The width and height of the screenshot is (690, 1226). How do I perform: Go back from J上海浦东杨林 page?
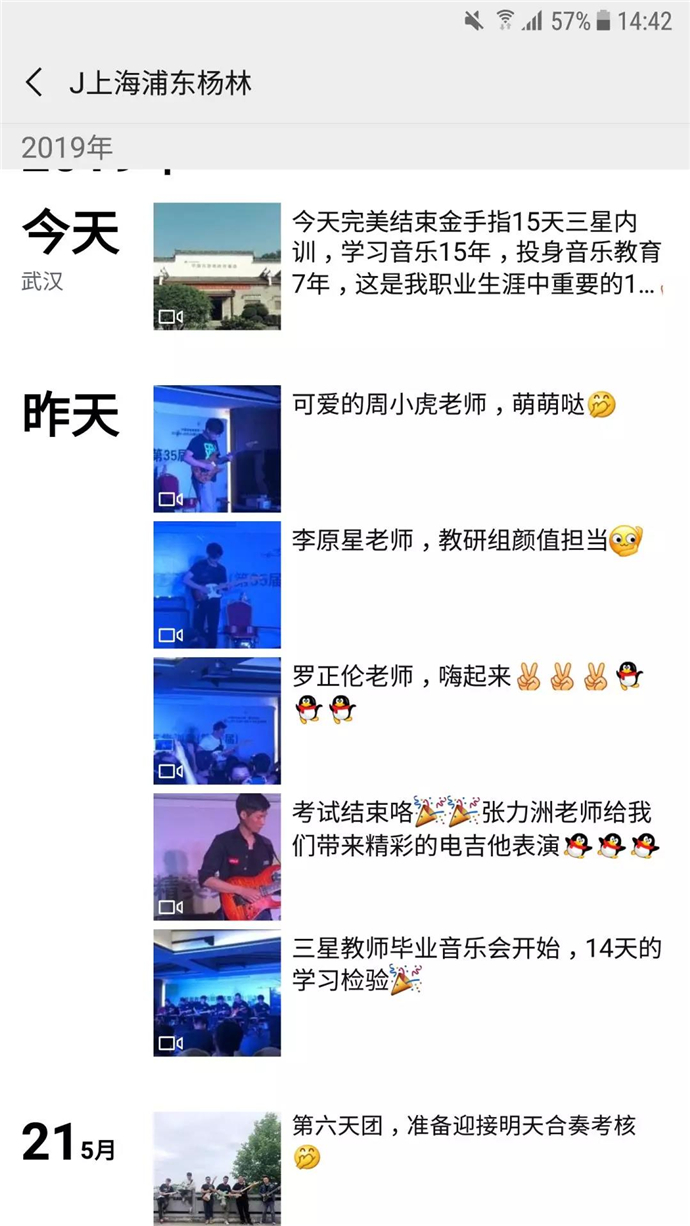(34, 83)
